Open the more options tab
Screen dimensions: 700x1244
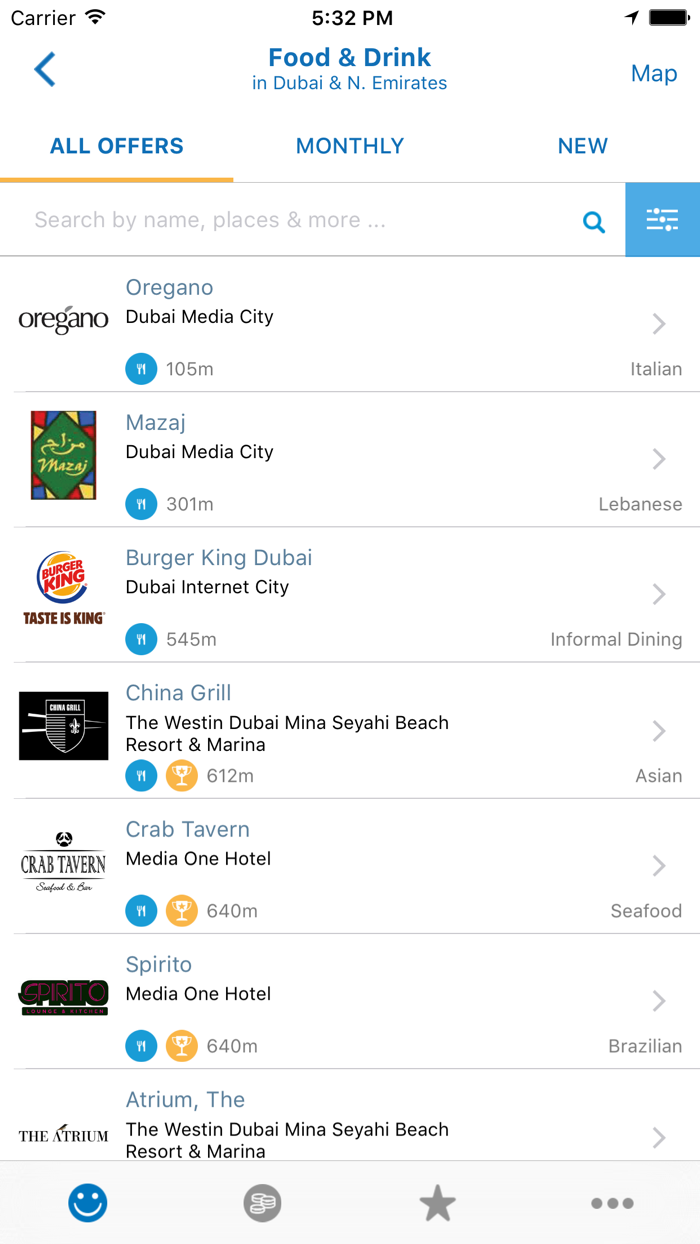(612, 1203)
